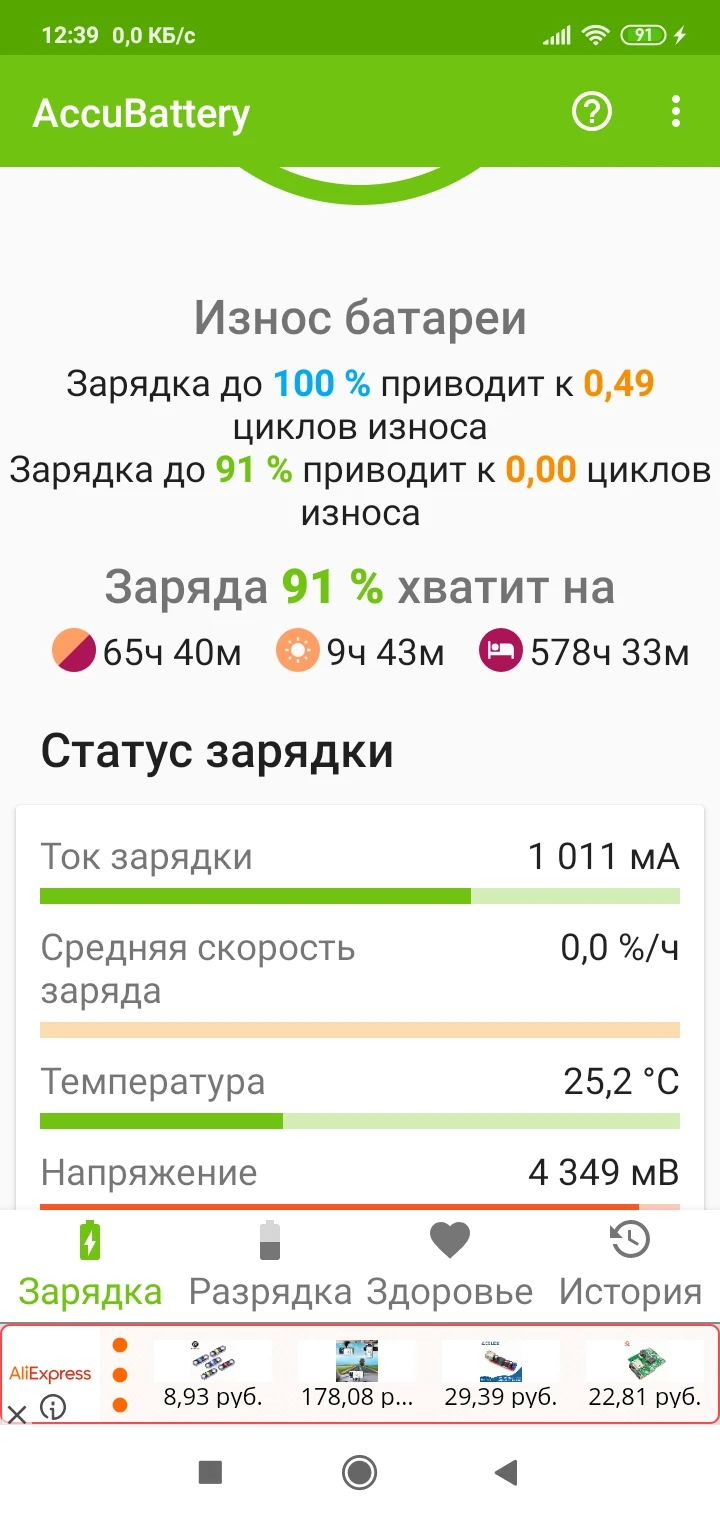This screenshot has width=720, height=1520.
Task: Go to the home screen
Action: coord(359,1471)
